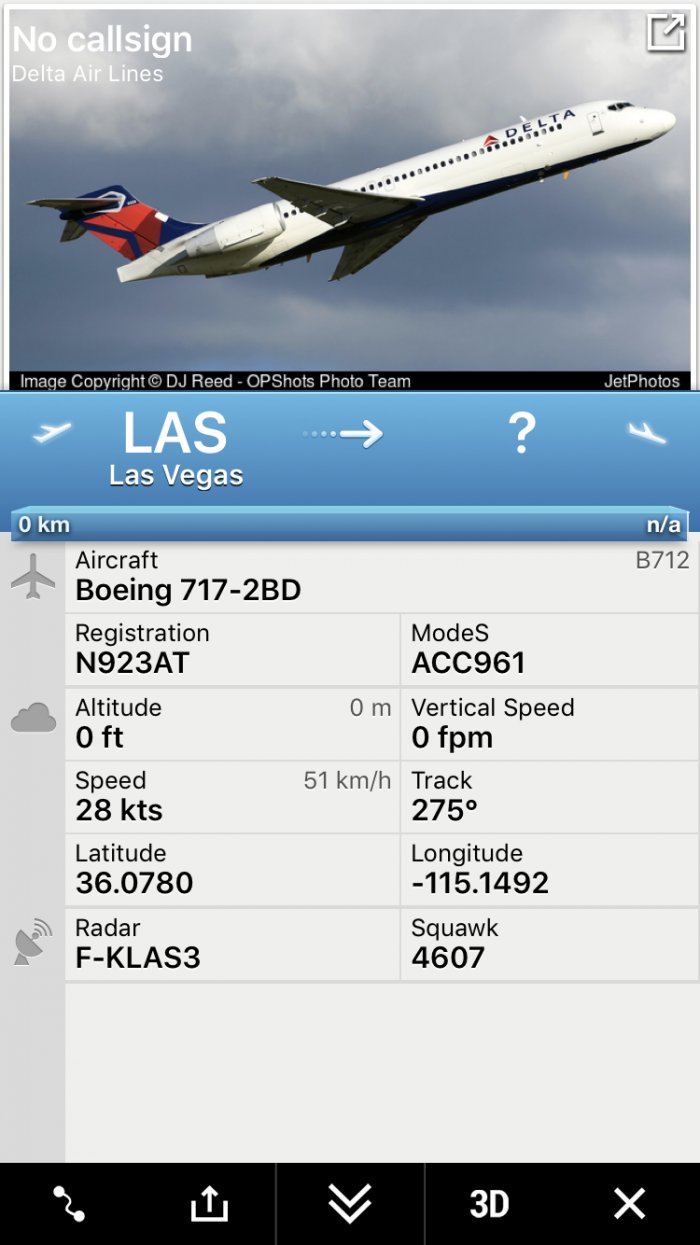Collapse the flight details panel
Viewport: 700px width, 1245px height.
coord(350,1204)
